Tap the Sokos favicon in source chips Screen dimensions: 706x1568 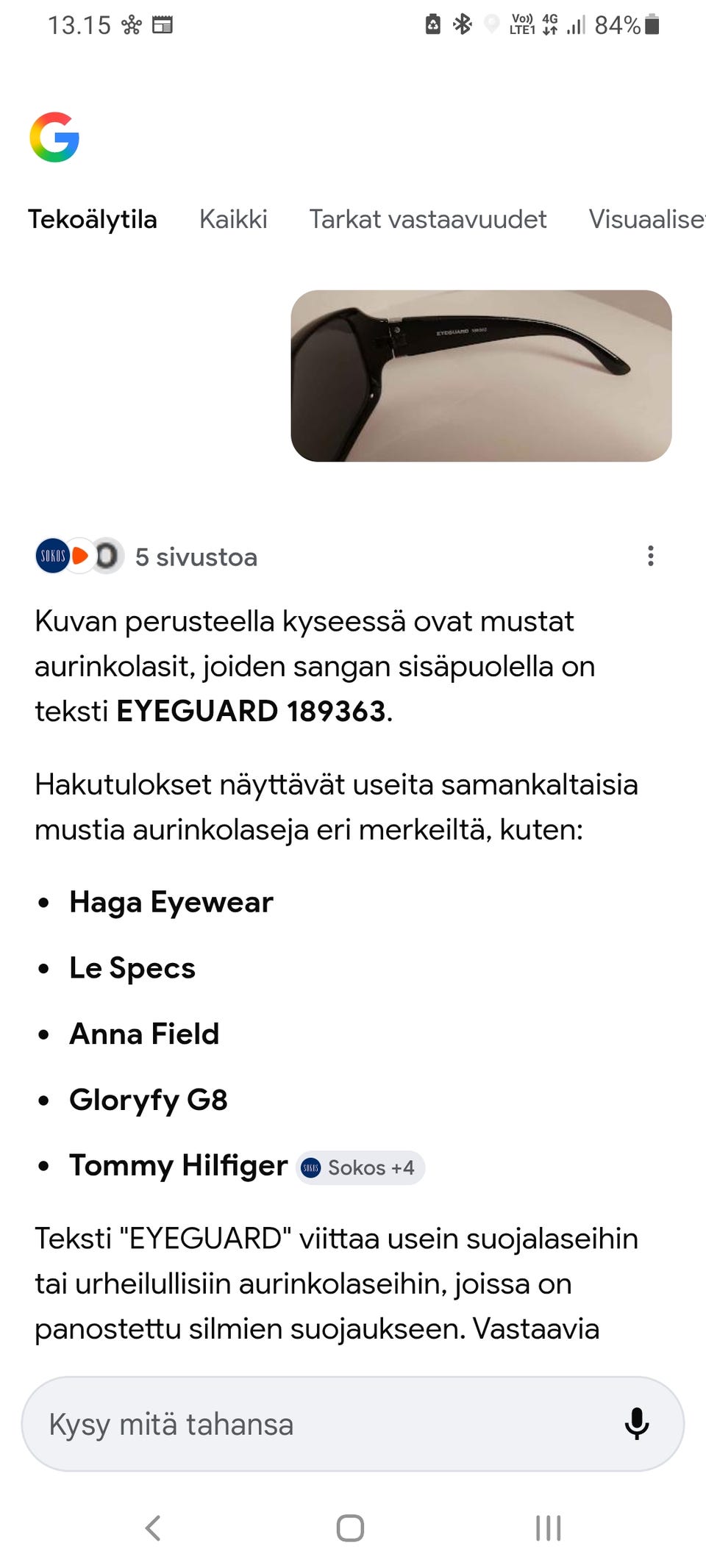click(53, 556)
